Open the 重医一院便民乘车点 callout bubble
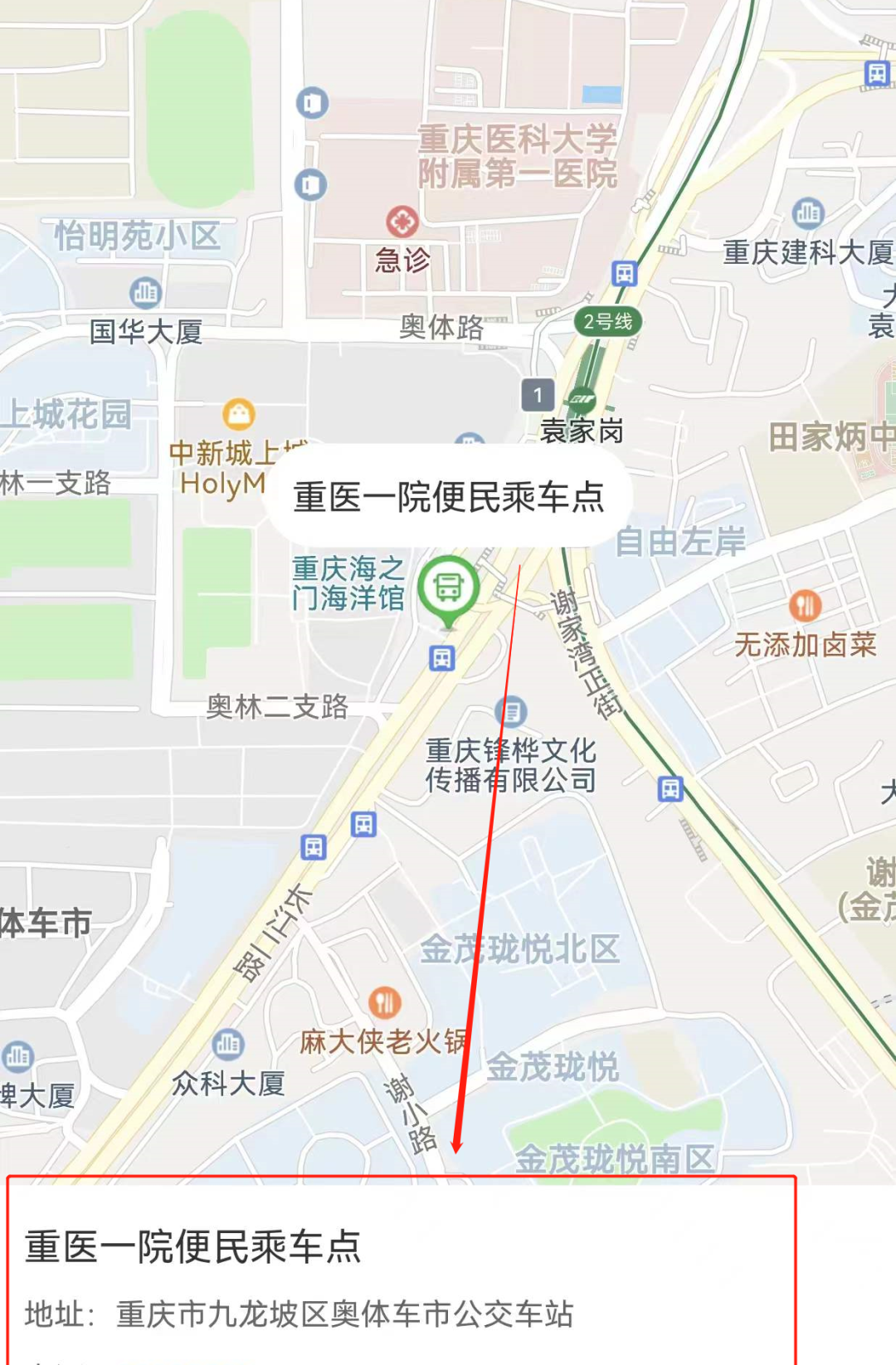Image resolution: width=896 pixels, height=1365 pixels. (x=448, y=496)
